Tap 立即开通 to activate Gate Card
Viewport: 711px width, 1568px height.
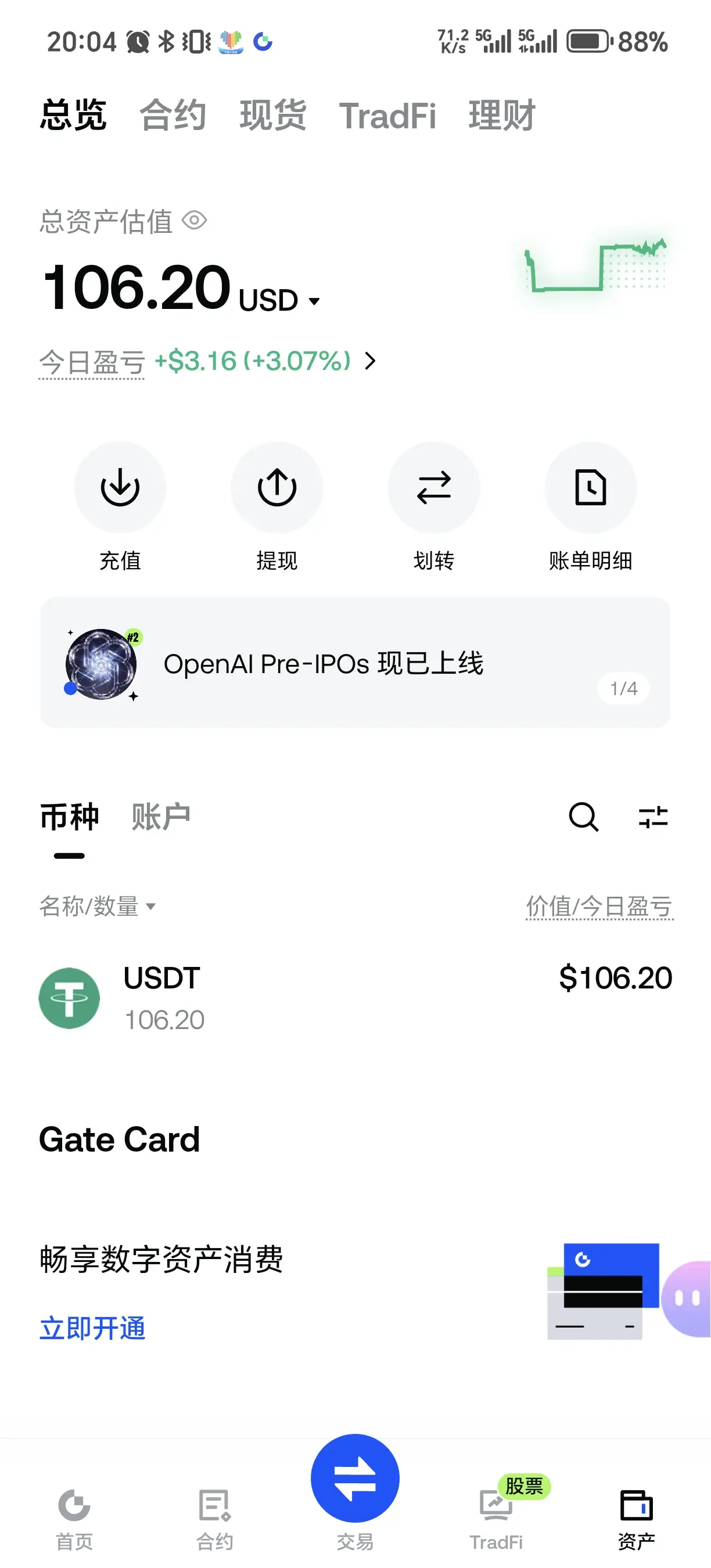(92, 1328)
